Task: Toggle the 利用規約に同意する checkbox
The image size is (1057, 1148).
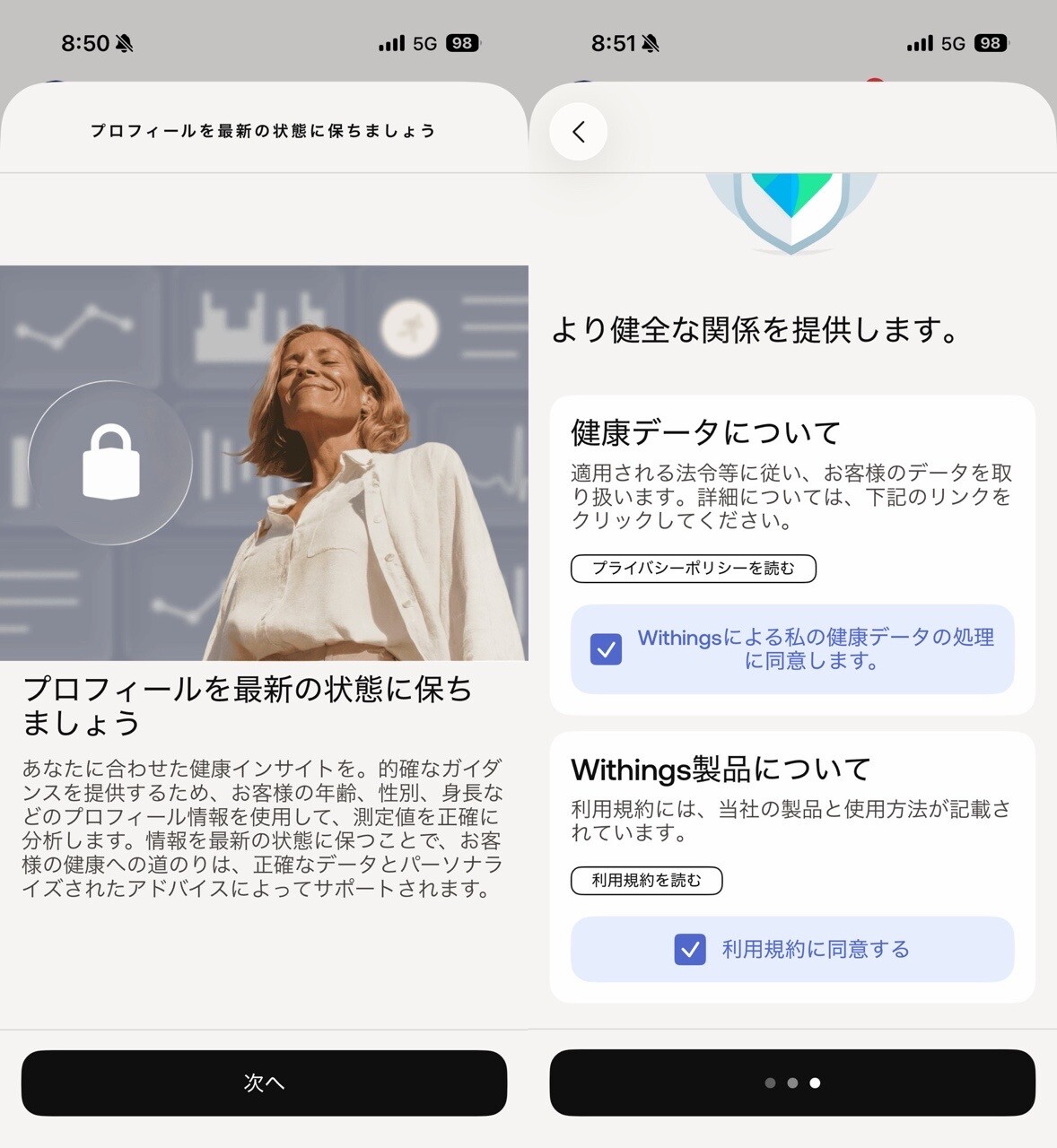Action: [690, 949]
